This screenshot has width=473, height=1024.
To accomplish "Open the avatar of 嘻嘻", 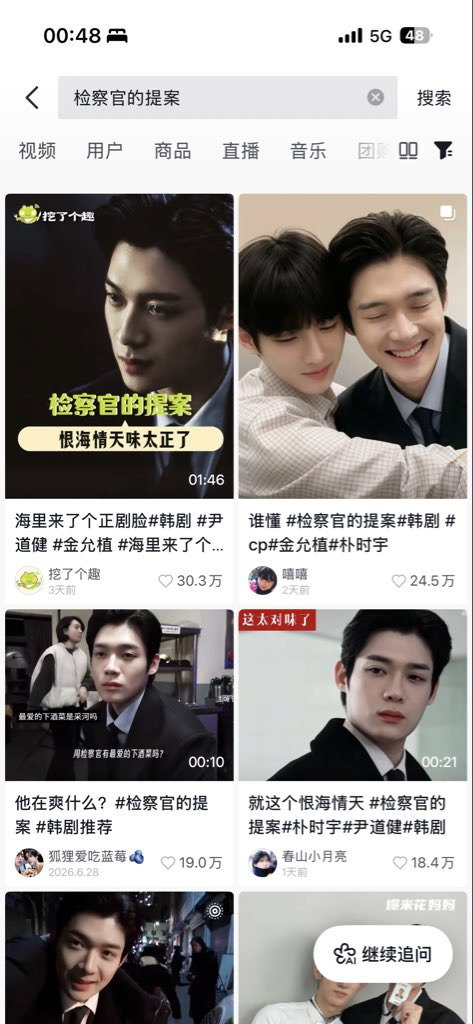I will pos(263,580).
